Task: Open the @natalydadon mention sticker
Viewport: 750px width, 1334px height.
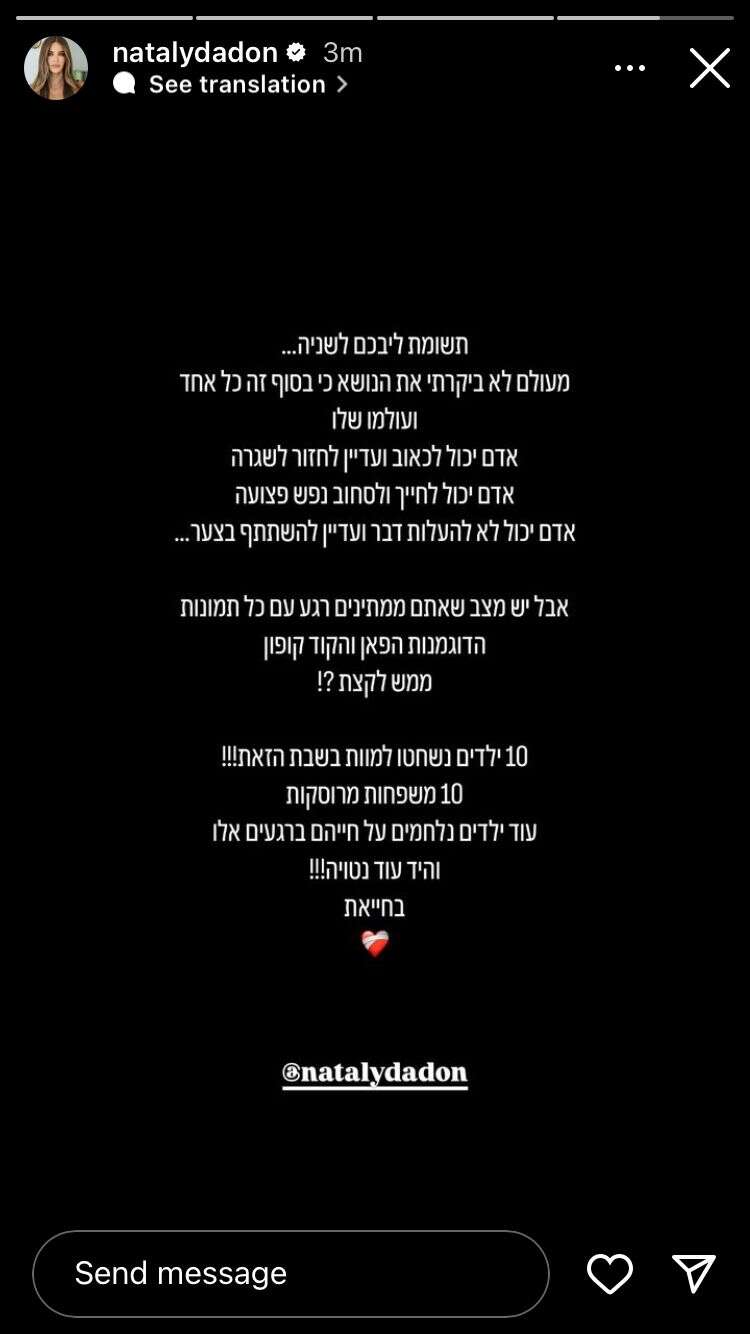Action: click(375, 1073)
